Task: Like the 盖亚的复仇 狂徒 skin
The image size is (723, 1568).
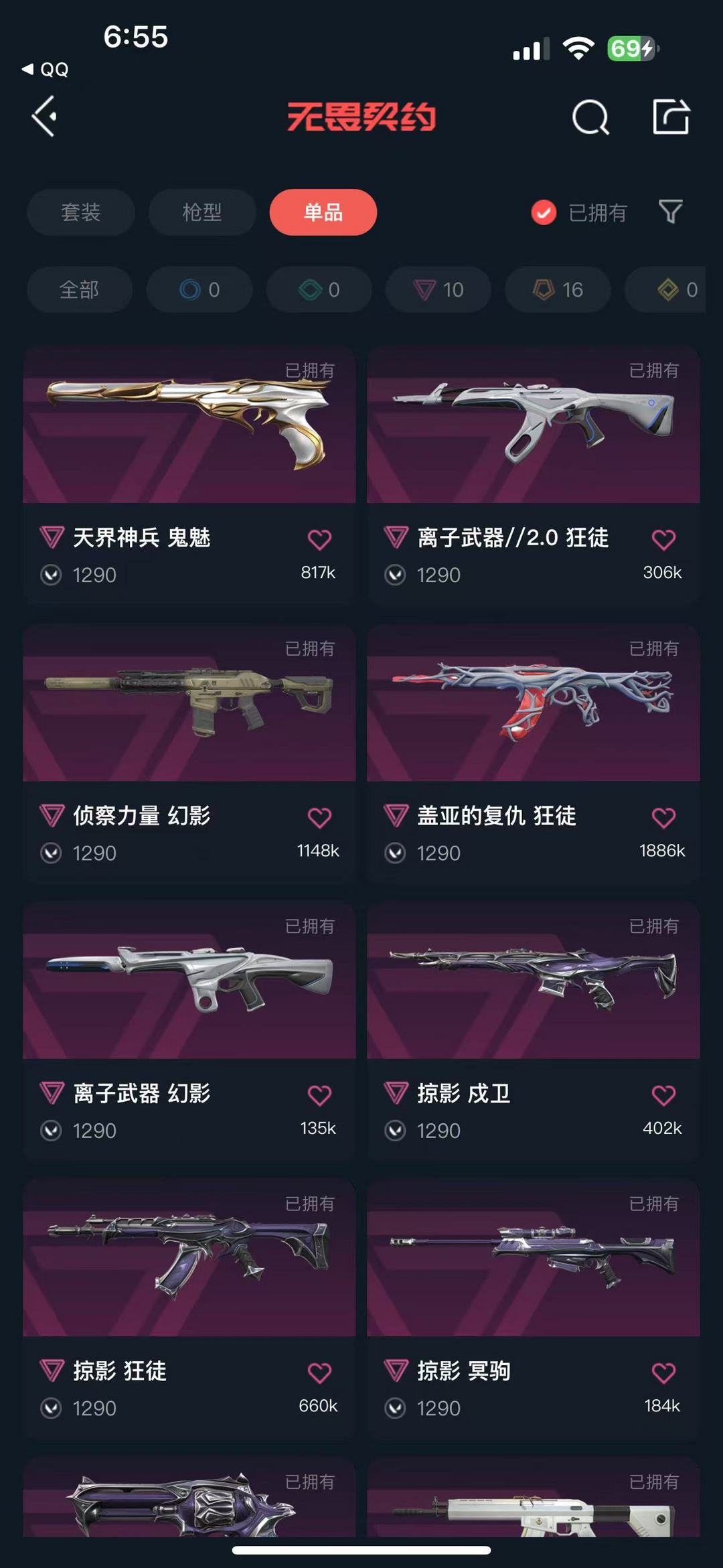Action: point(663,817)
